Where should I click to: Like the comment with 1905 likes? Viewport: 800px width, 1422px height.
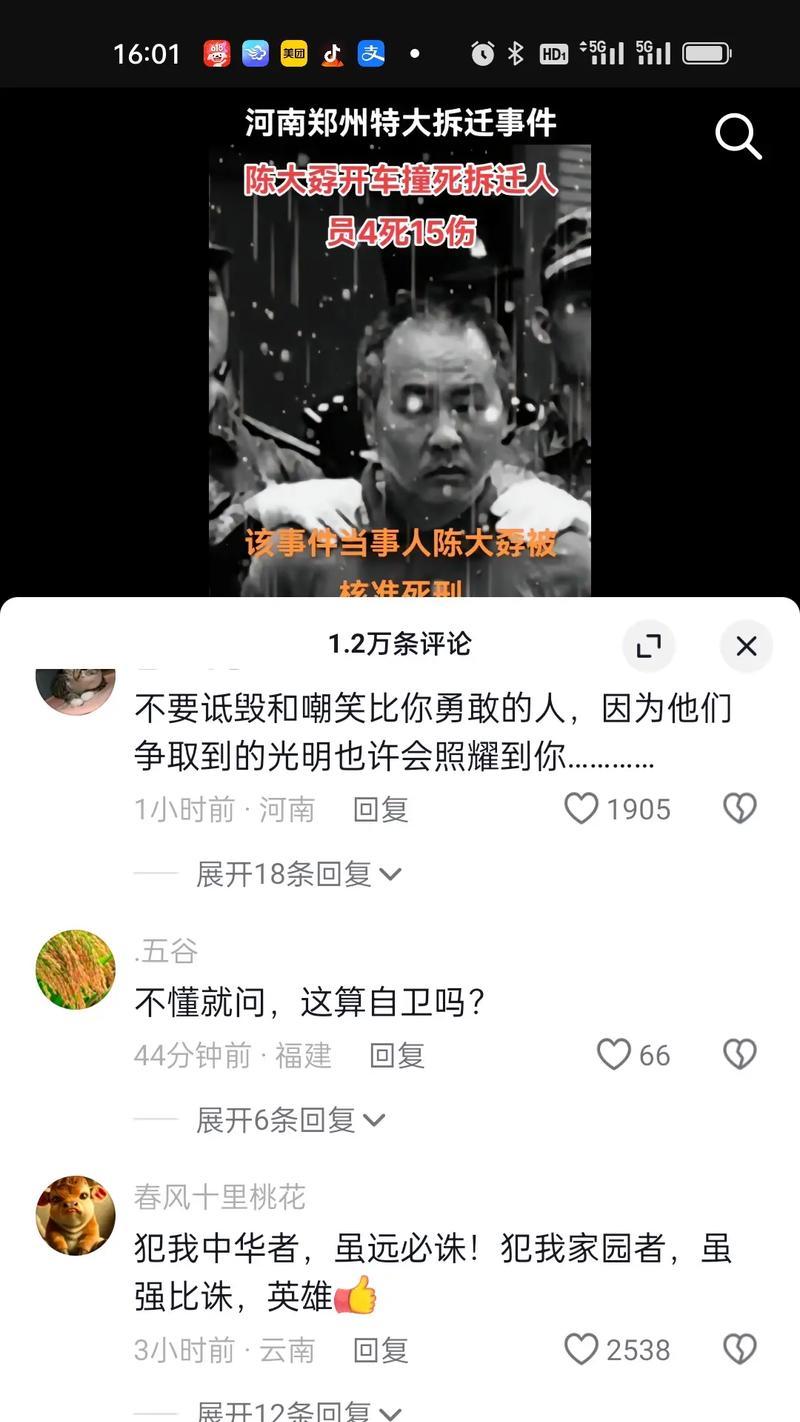click(582, 808)
